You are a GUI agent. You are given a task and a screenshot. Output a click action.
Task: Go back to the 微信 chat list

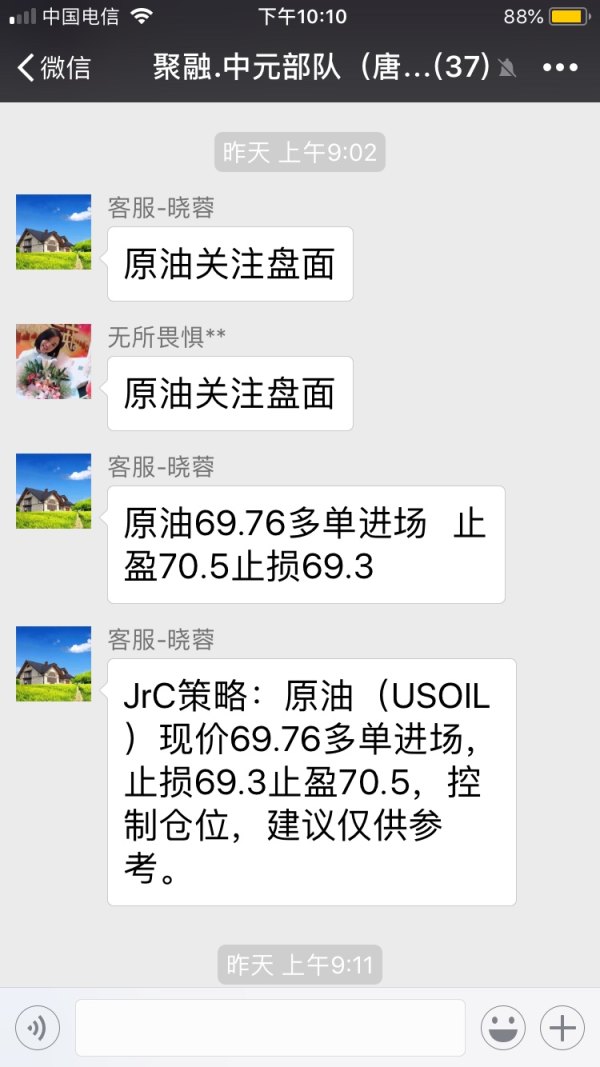click(52, 68)
